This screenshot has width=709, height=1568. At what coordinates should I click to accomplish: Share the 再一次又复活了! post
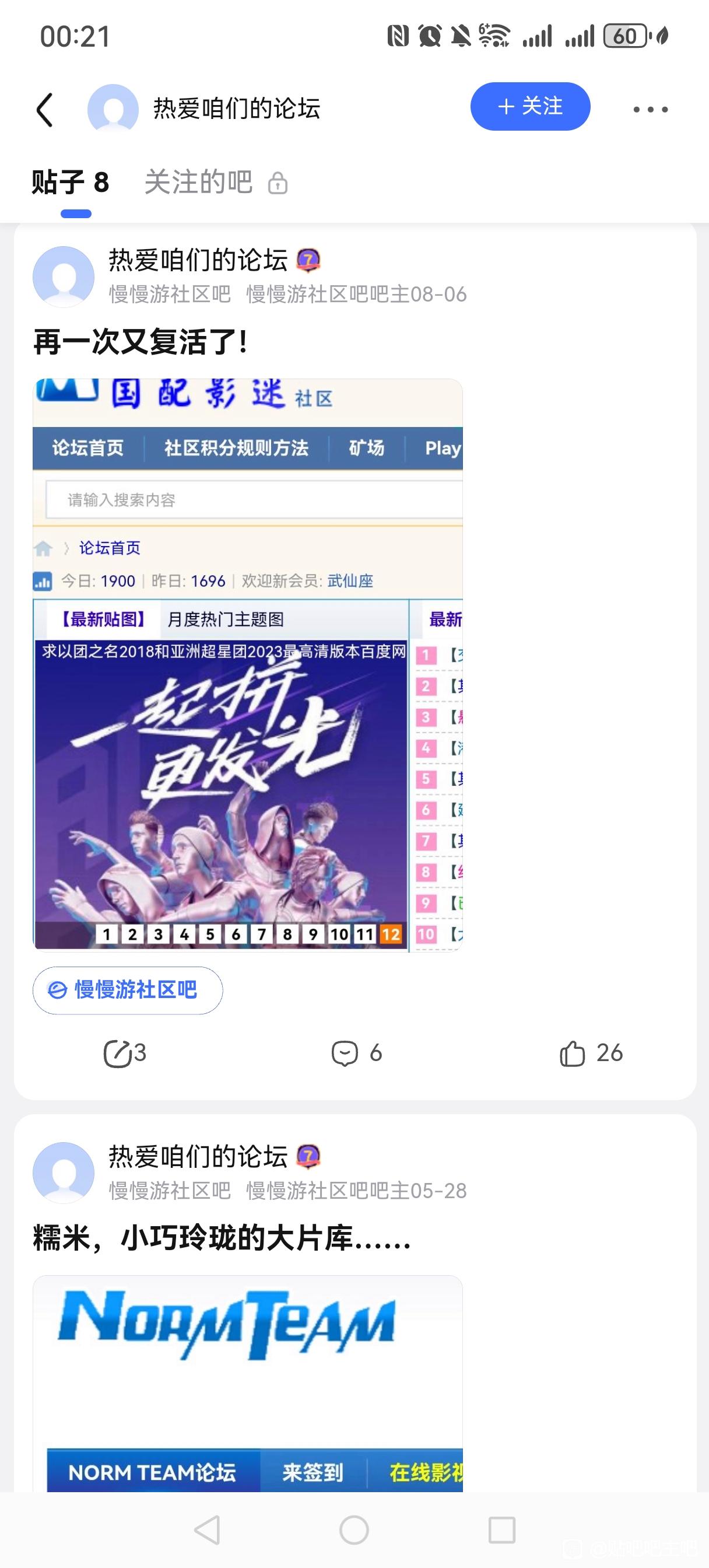pyautogui.click(x=125, y=1053)
